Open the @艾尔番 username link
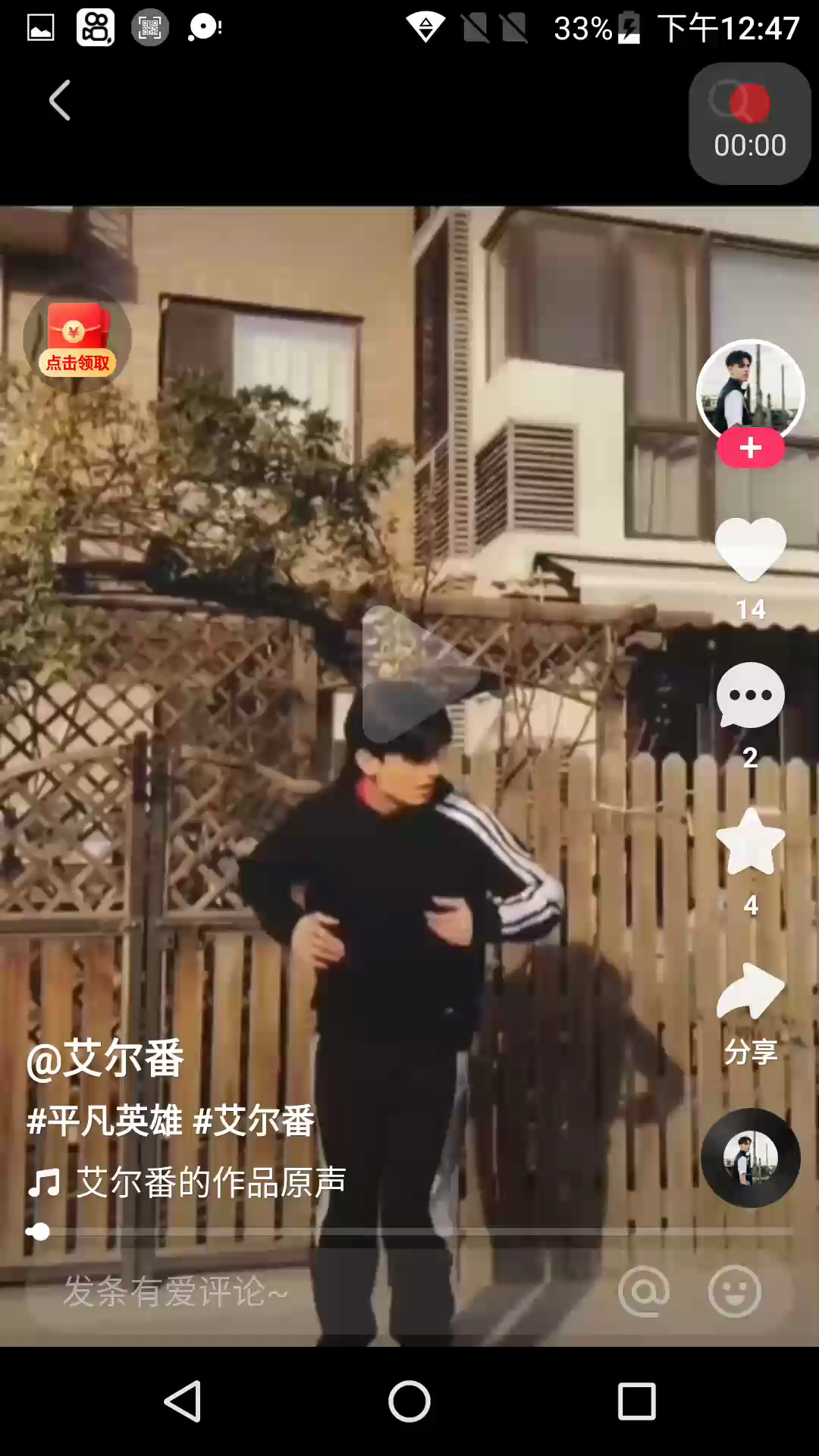The height and width of the screenshot is (1456, 819). coord(105,1059)
